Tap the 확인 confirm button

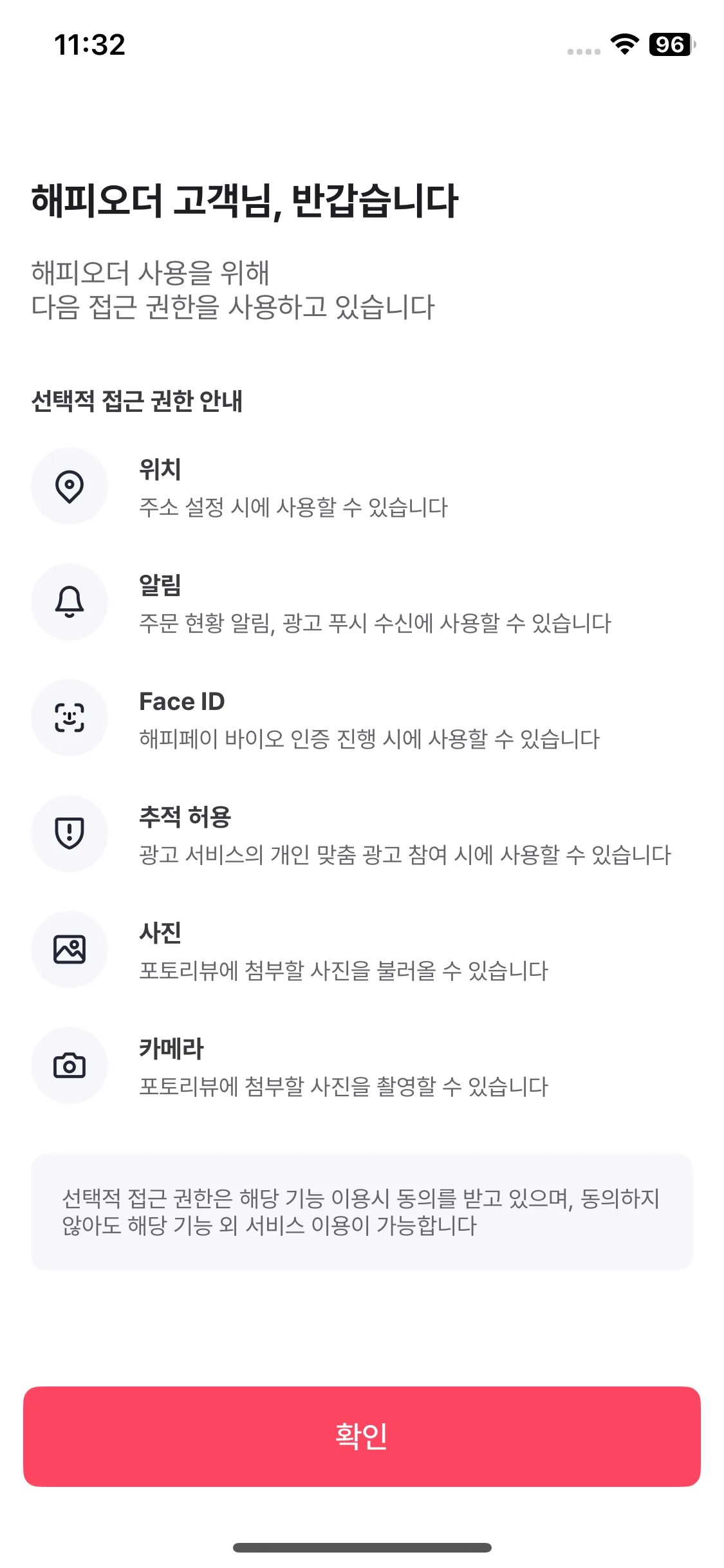[x=362, y=1436]
